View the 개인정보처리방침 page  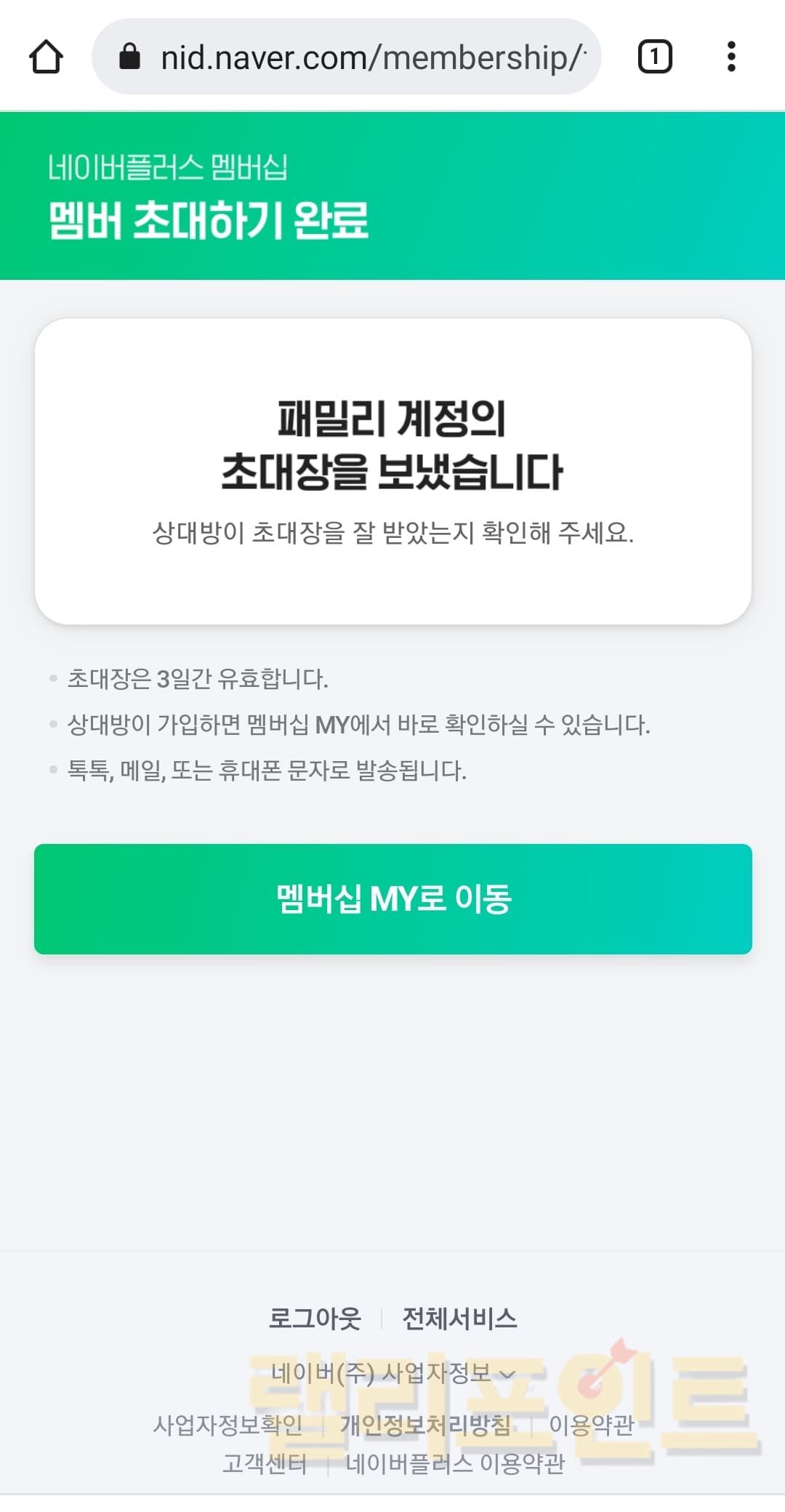426,1425
